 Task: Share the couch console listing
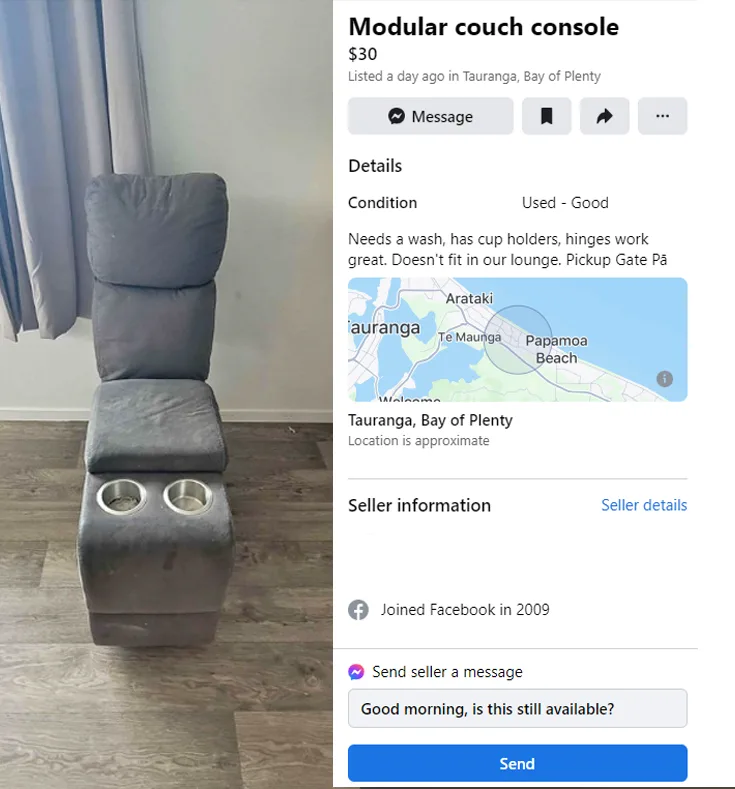[604, 116]
